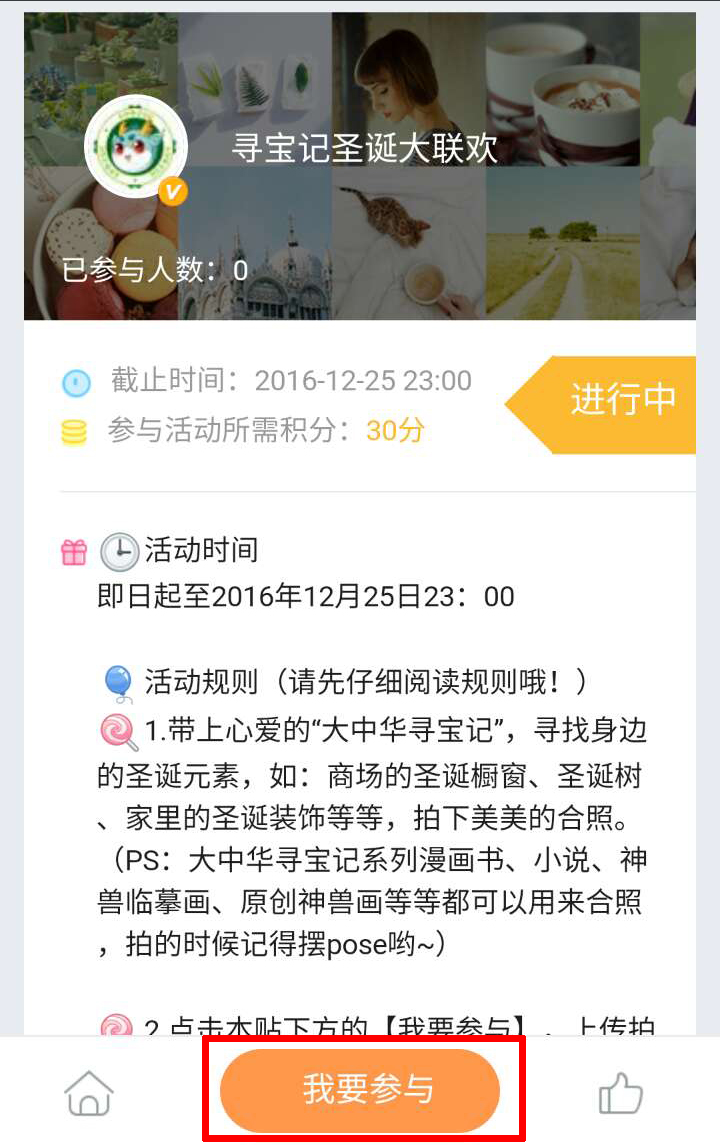Open the organizer's avatar profile
This screenshot has width=720, height=1145.
pyautogui.click(x=136, y=148)
